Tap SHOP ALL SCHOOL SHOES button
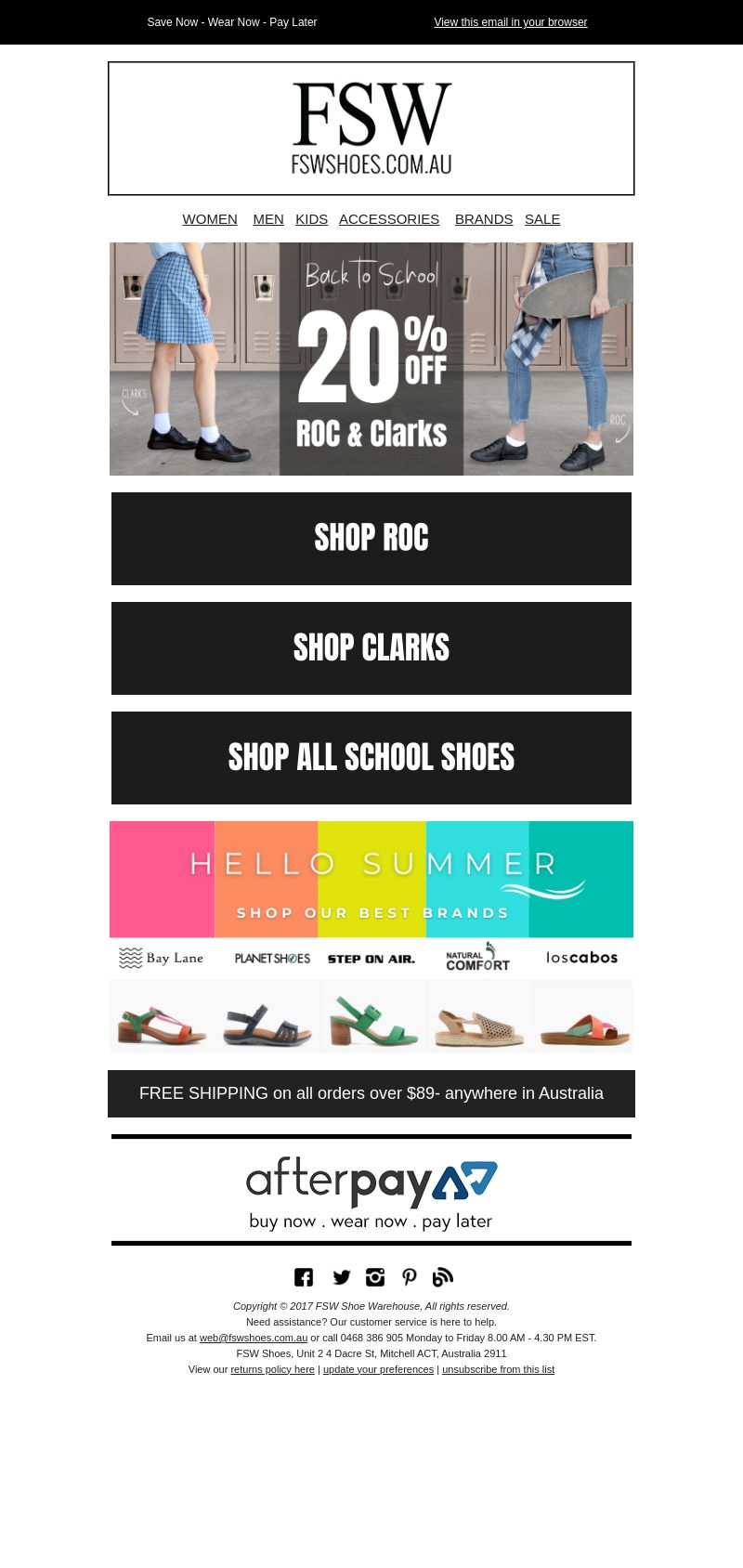743x1568 pixels. point(371,758)
